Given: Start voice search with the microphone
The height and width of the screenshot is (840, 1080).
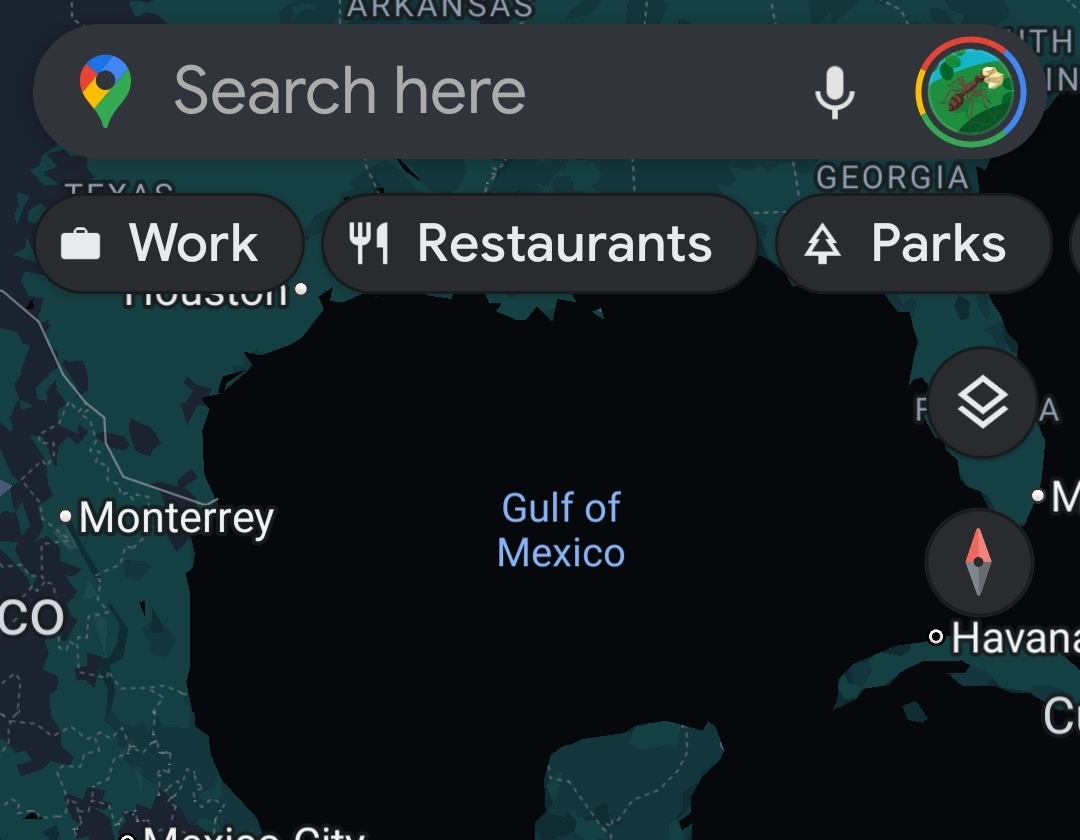Looking at the screenshot, I should pos(835,93).
